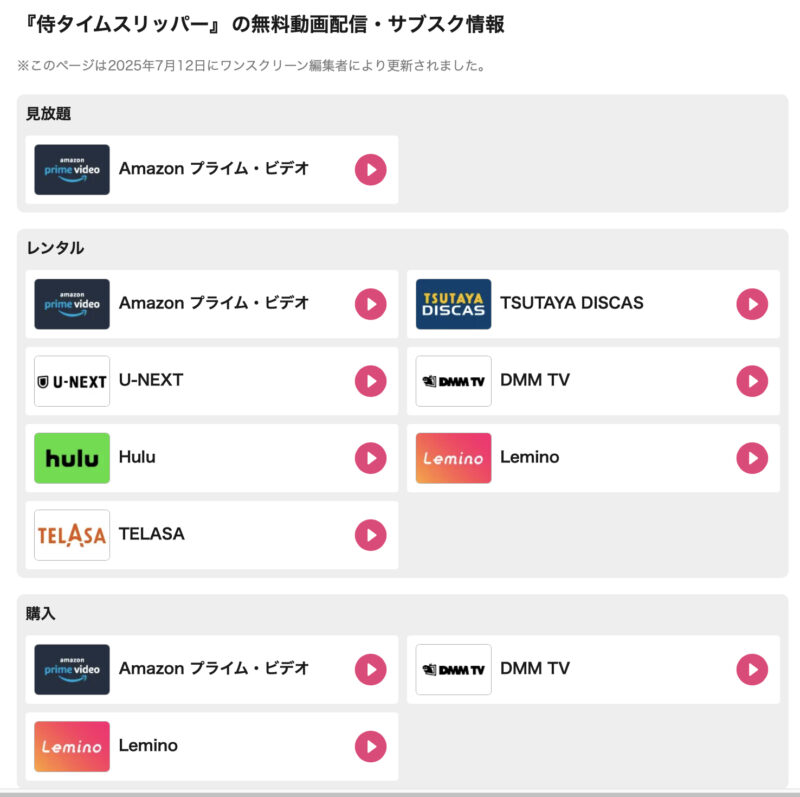800x797 pixels.
Task: Choose DMM TV under レンタル
Action: [593, 381]
